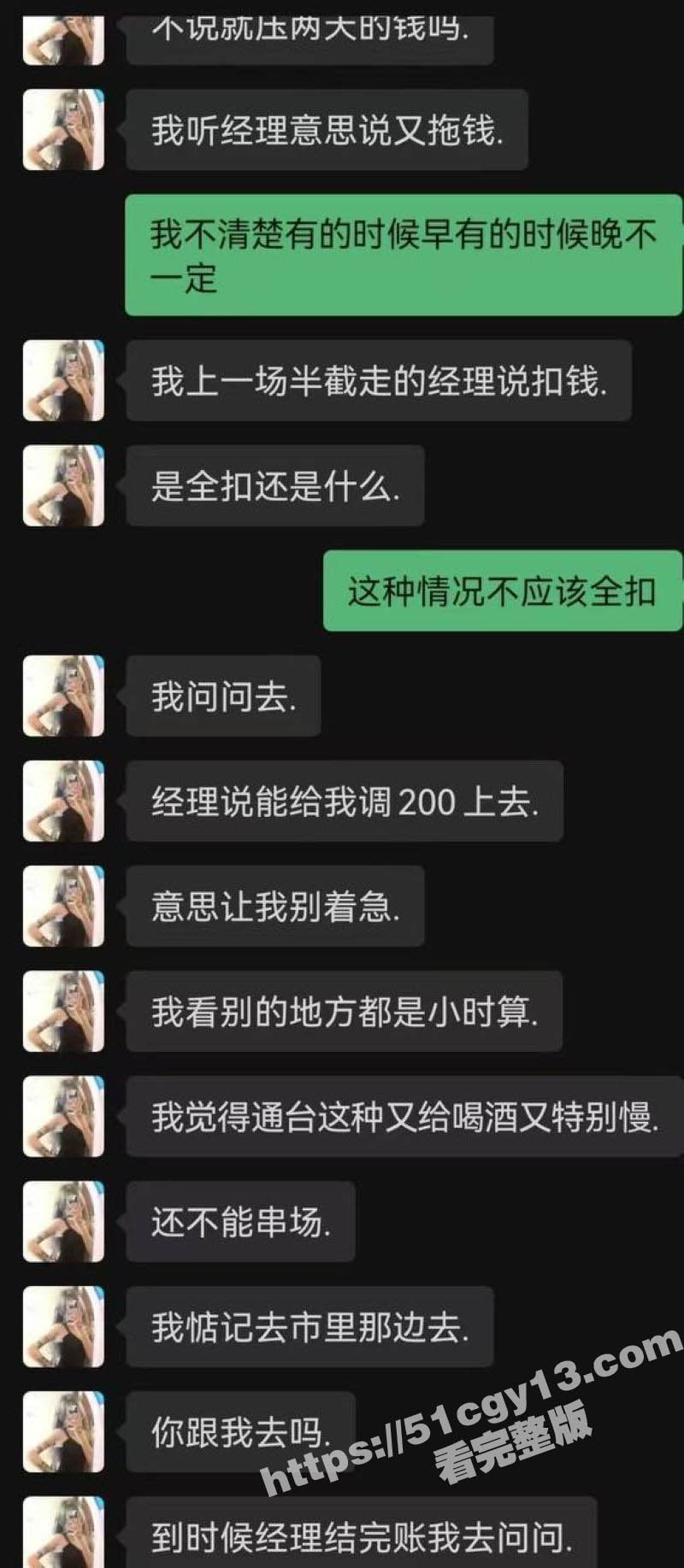The width and height of the screenshot is (684, 1568).
Task: Open avatar beside '经理说能给我调 200 上去'
Action: tap(63, 801)
